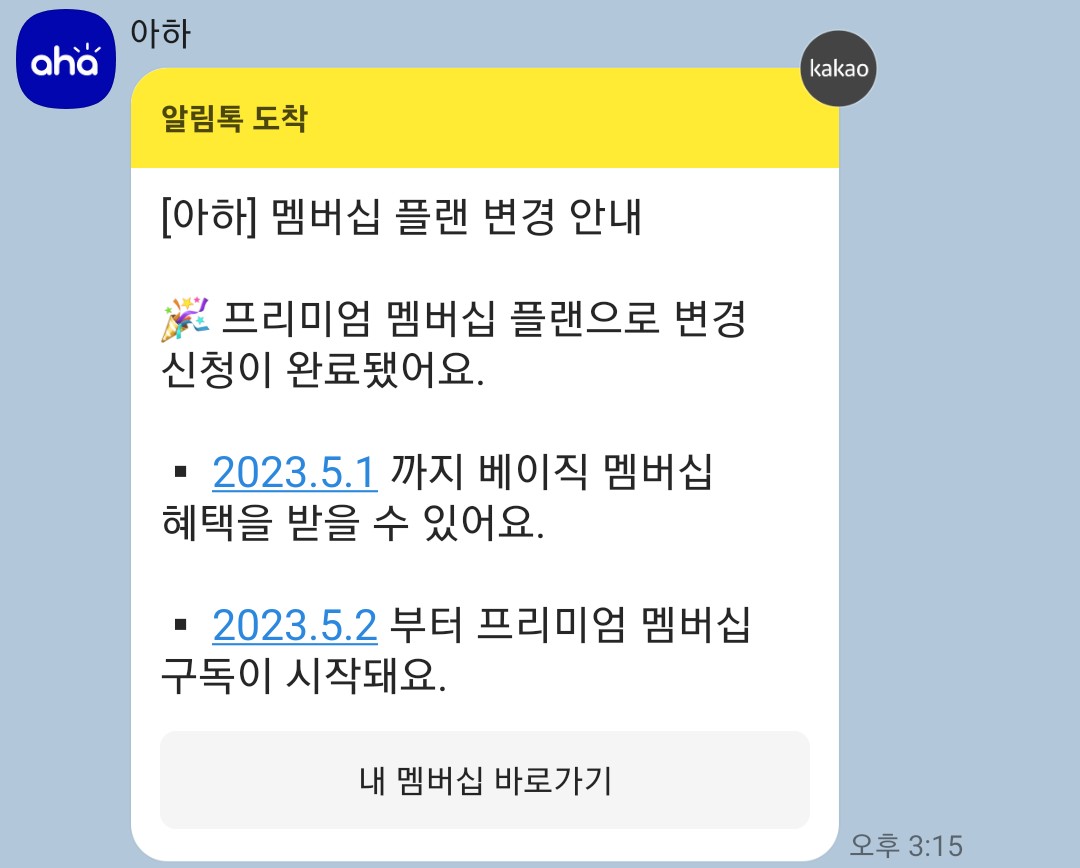This screenshot has width=1080, height=868.
Task: Open 내 멤버십 바로가기 button
Action: 485,780
